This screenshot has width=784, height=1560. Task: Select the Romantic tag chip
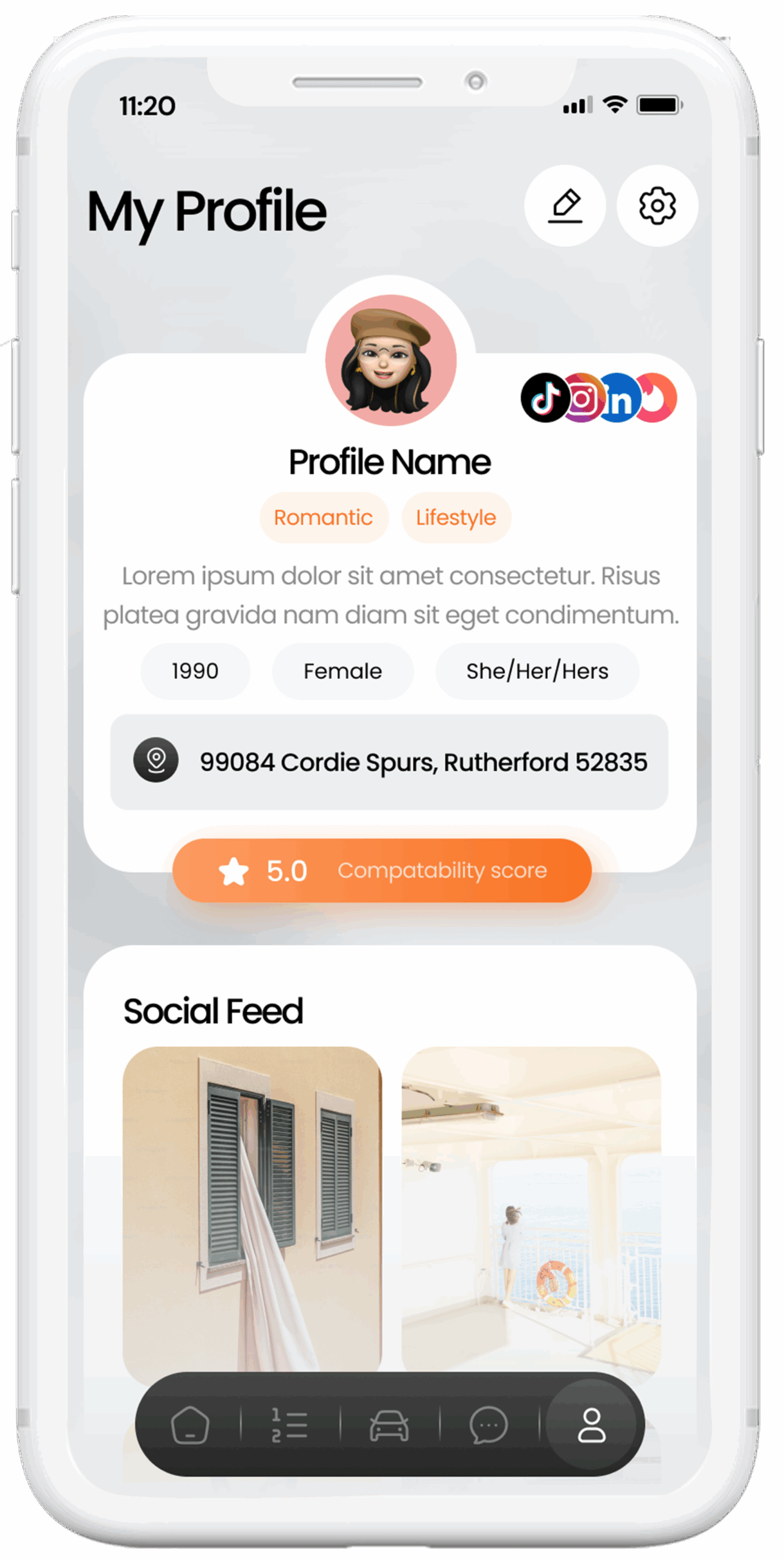[323, 517]
